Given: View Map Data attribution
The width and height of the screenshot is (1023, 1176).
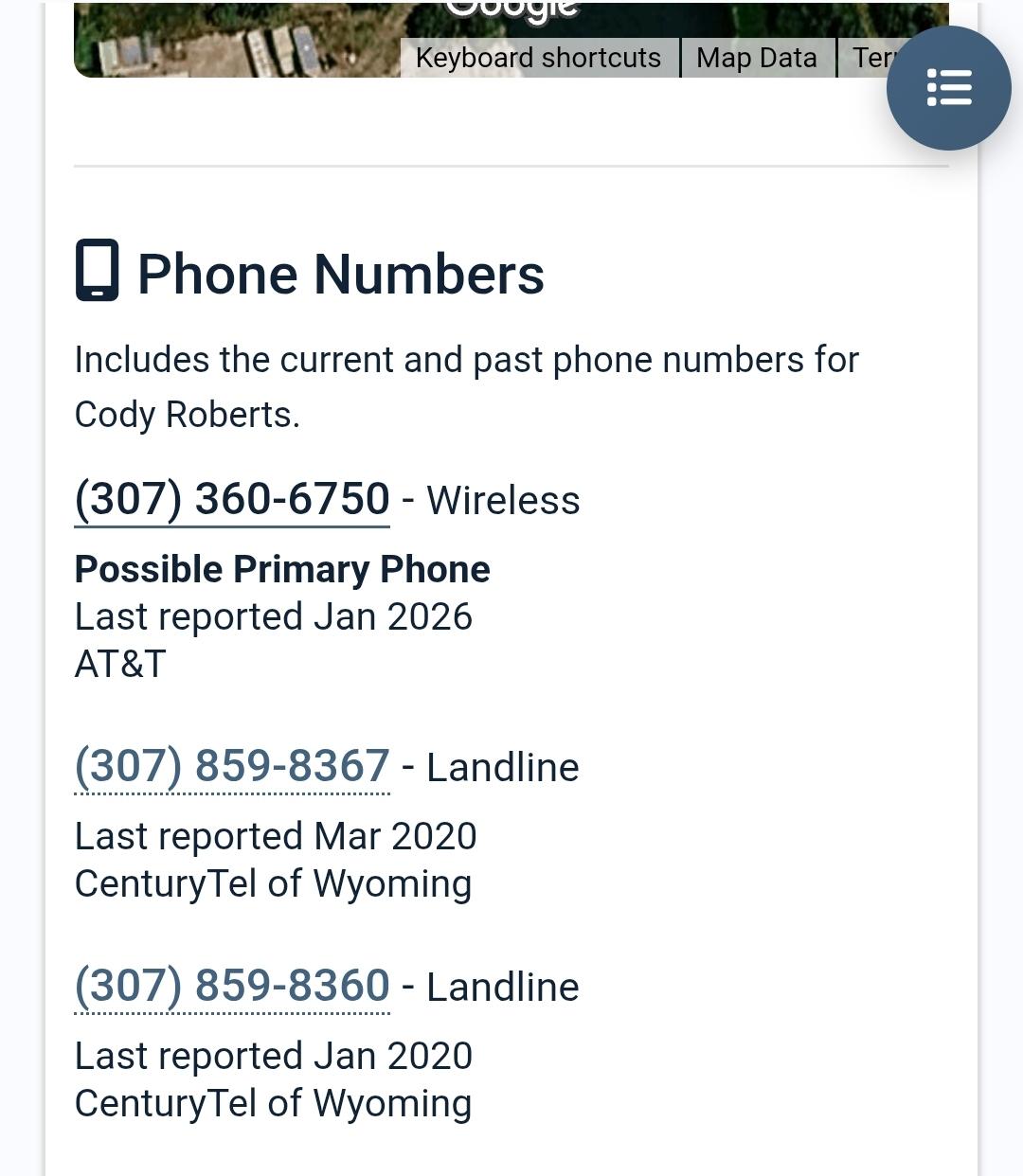Looking at the screenshot, I should (x=757, y=58).
